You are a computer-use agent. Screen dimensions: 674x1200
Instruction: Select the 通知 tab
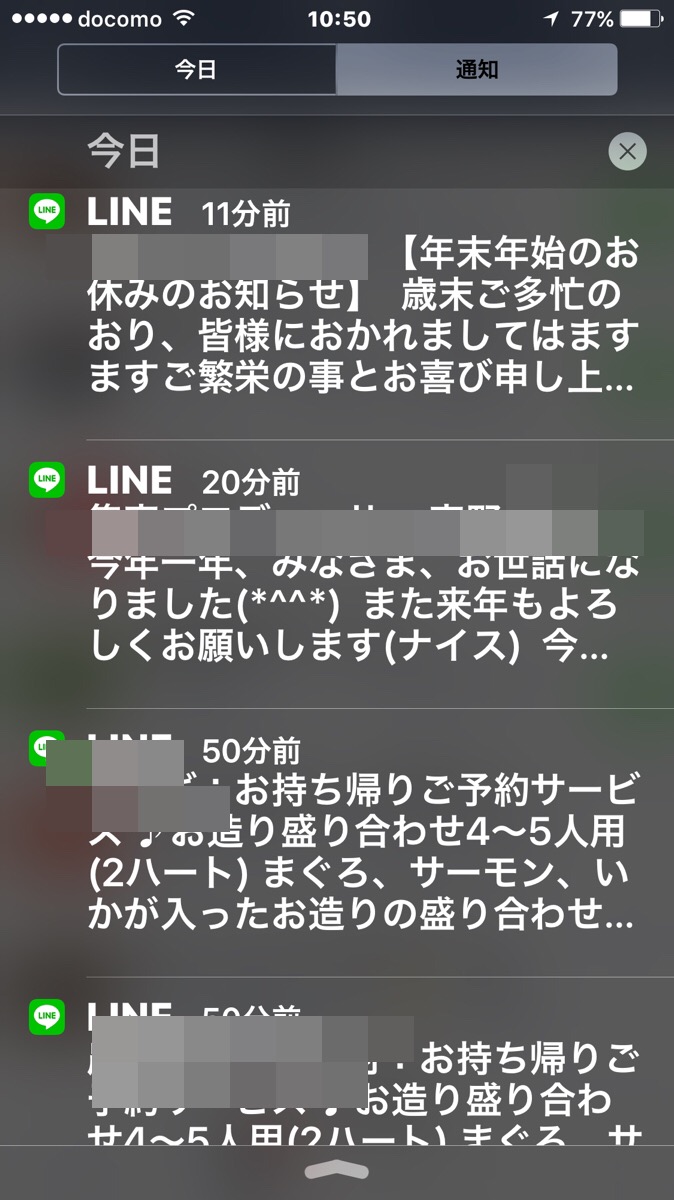tap(477, 70)
